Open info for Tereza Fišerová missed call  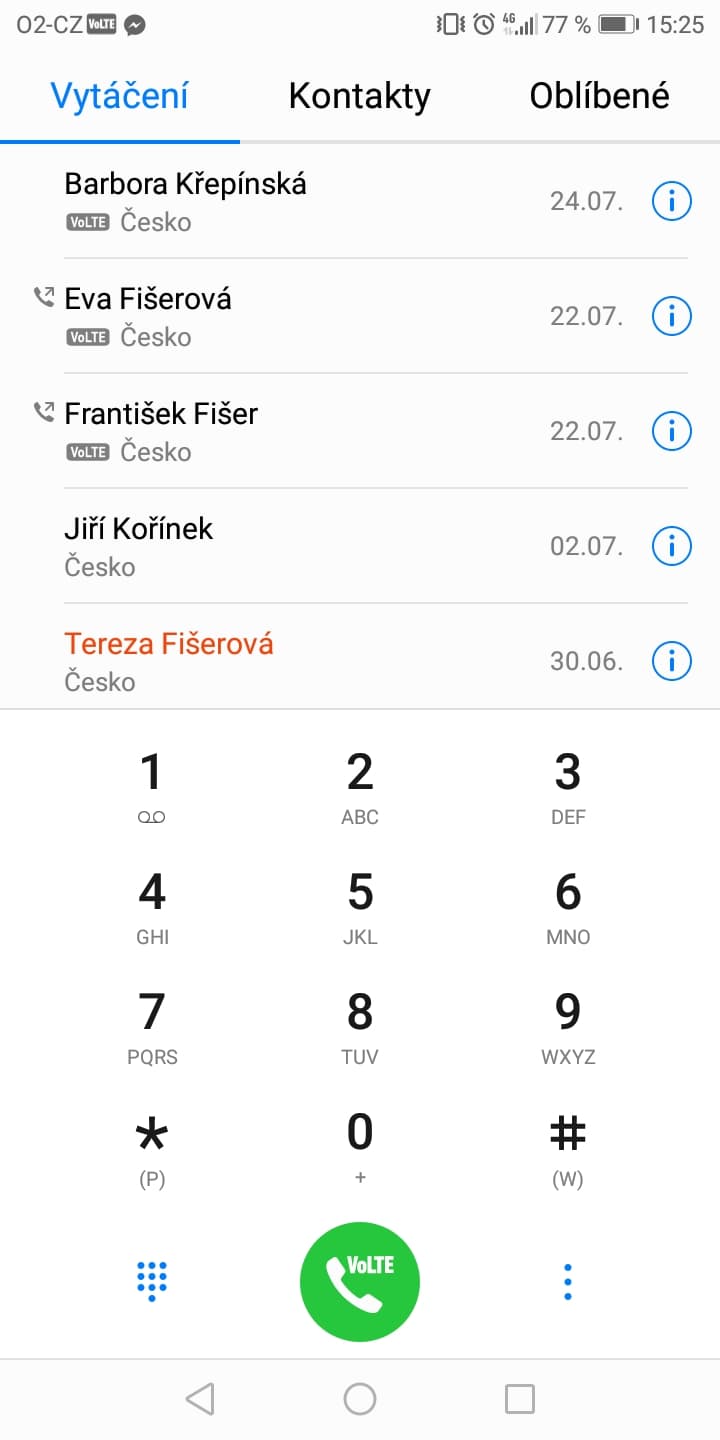pyautogui.click(x=671, y=661)
